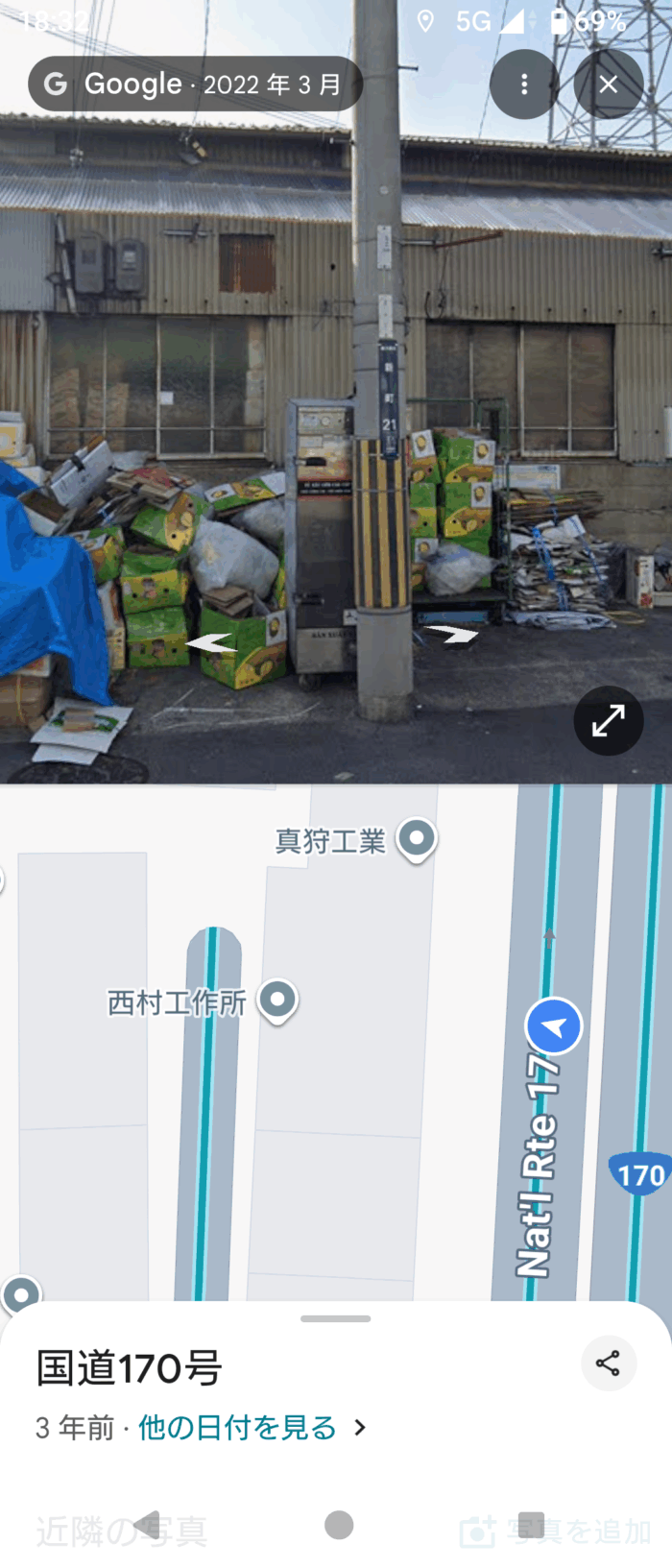Open the 真狩工業 place marker
Image resolution: width=672 pixels, height=1568 pixels.
coord(416,838)
